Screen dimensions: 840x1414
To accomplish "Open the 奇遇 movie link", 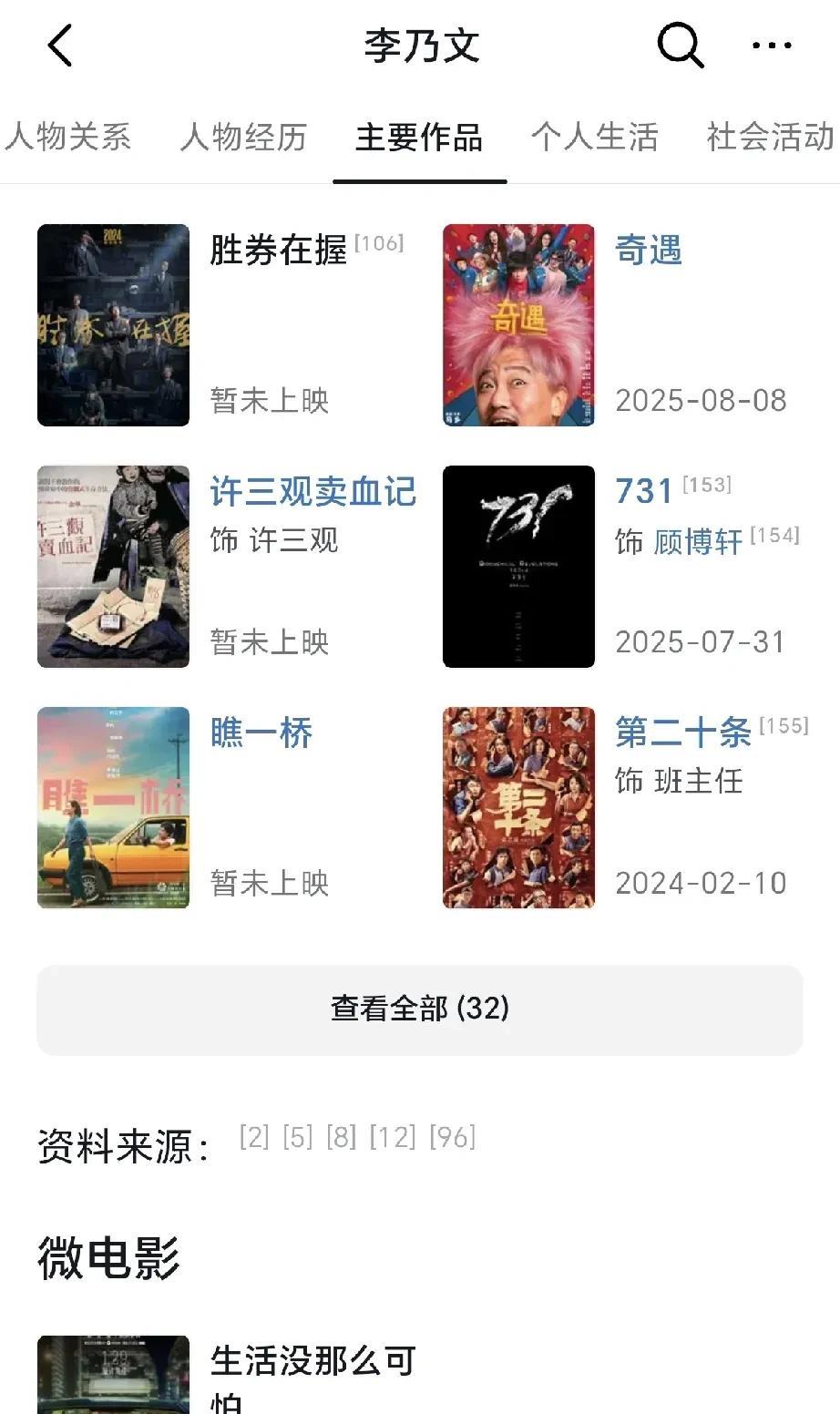I will (649, 250).
